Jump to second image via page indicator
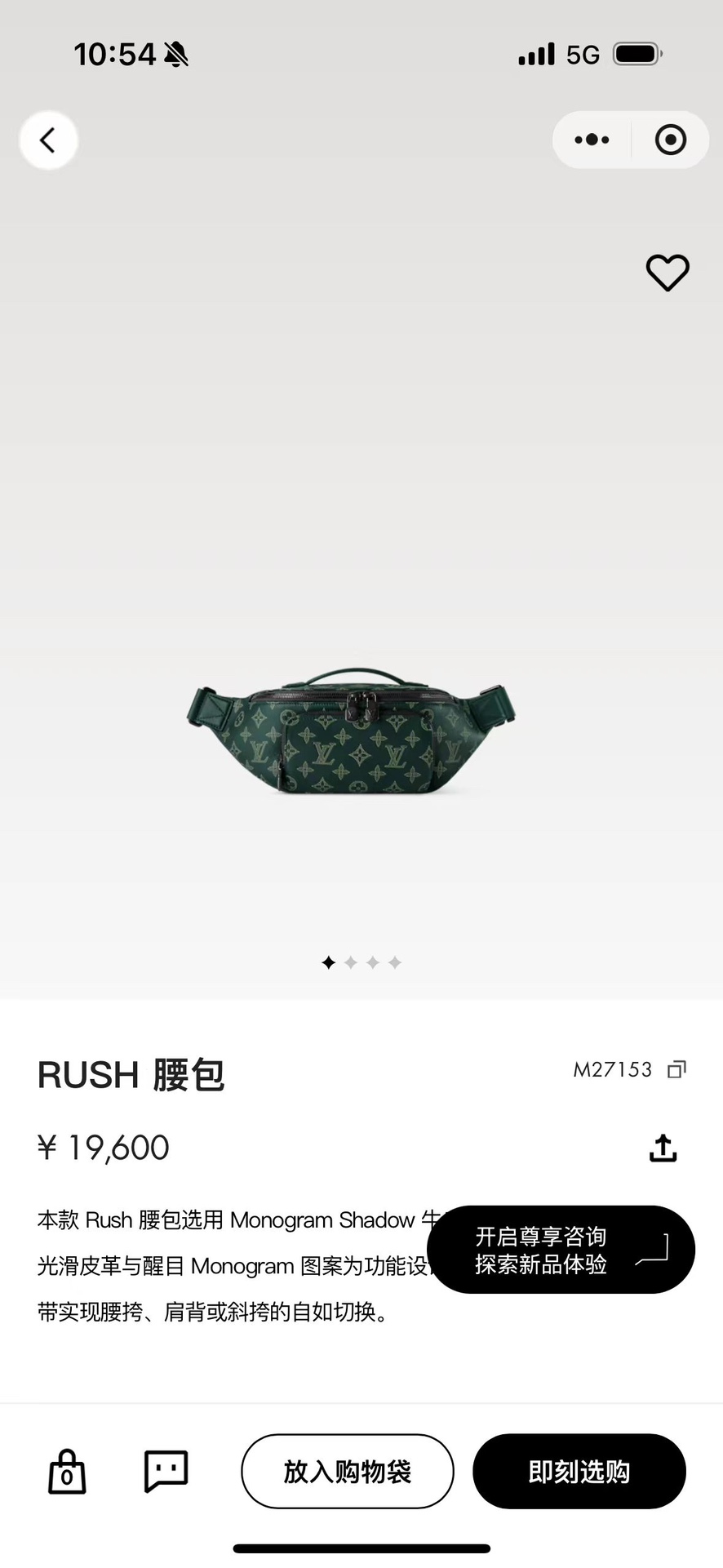The height and width of the screenshot is (1568, 723). (x=351, y=963)
